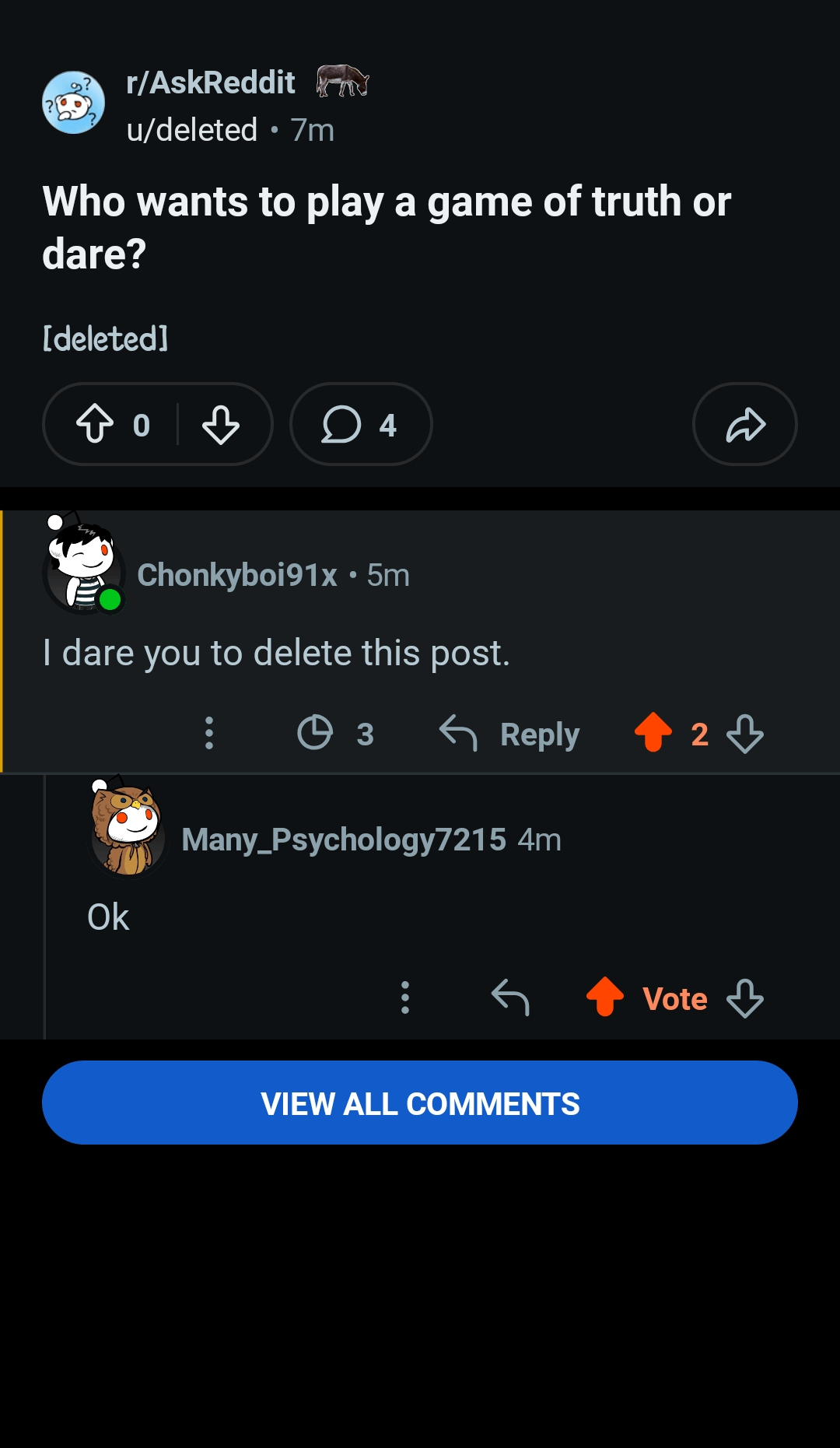The width and height of the screenshot is (840, 1448).
Task: Downvote Chonkyboi91x's comment
Action: click(x=745, y=733)
